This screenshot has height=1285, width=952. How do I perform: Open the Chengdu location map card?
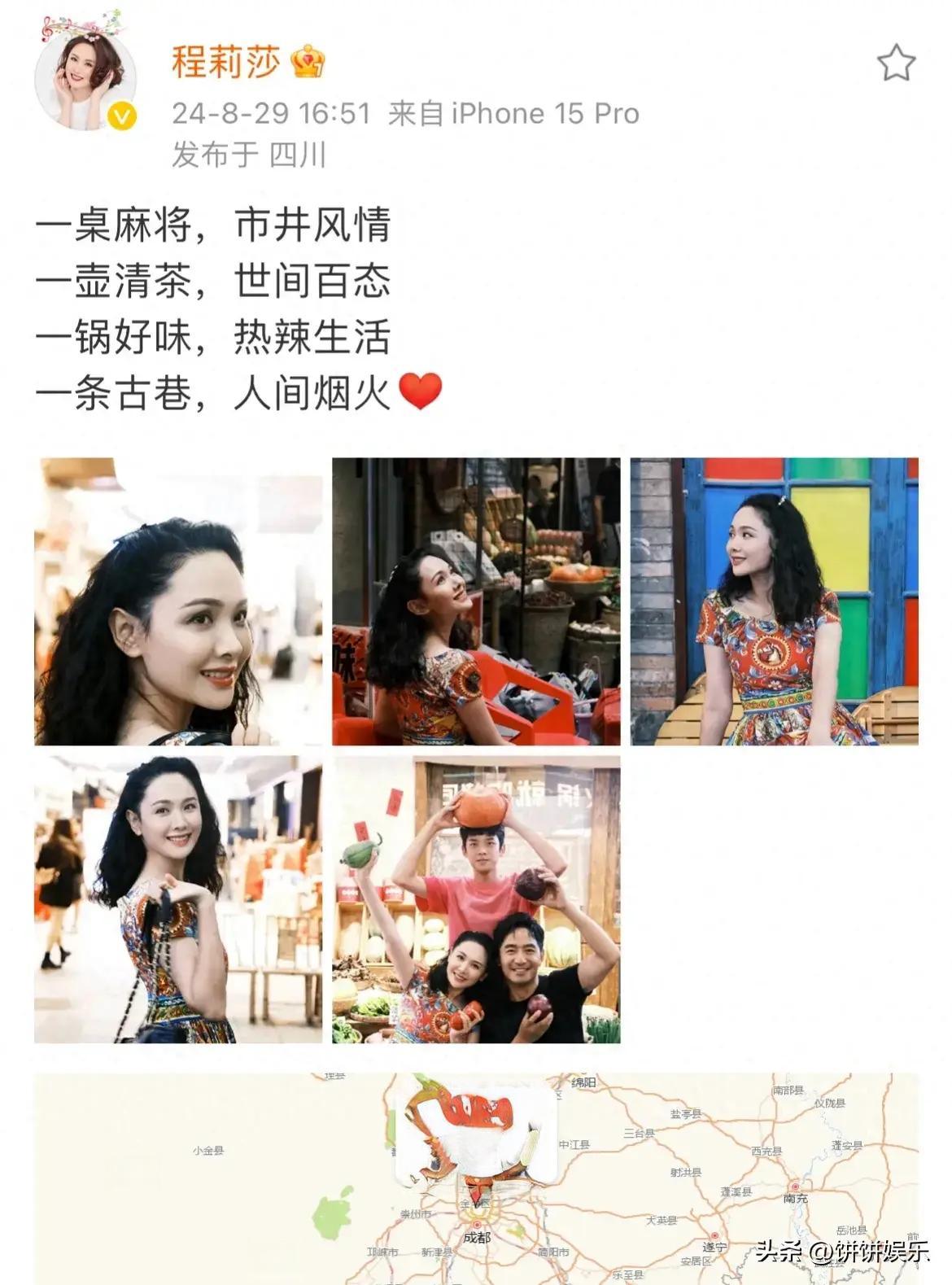coord(476,1178)
